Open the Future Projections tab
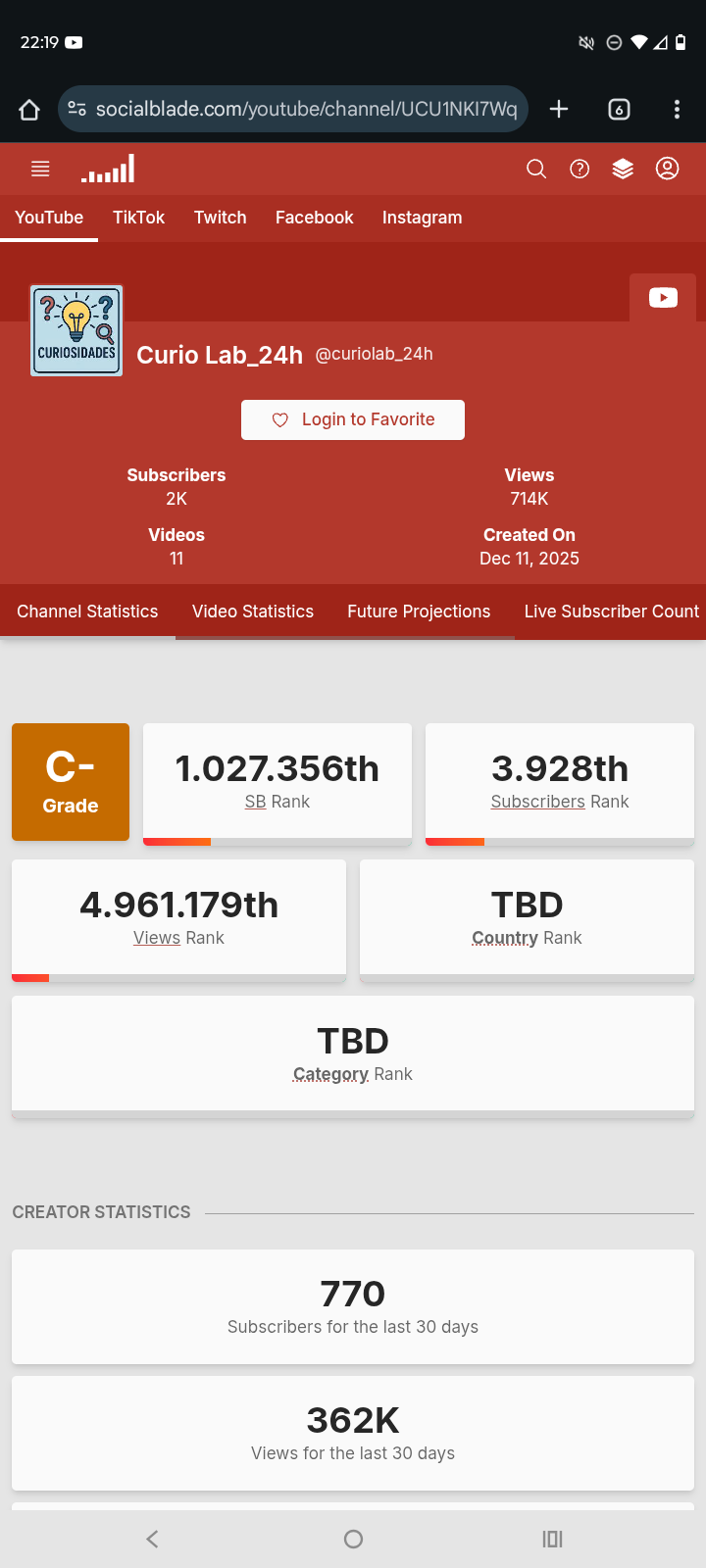The width and height of the screenshot is (706, 1568). [419, 612]
